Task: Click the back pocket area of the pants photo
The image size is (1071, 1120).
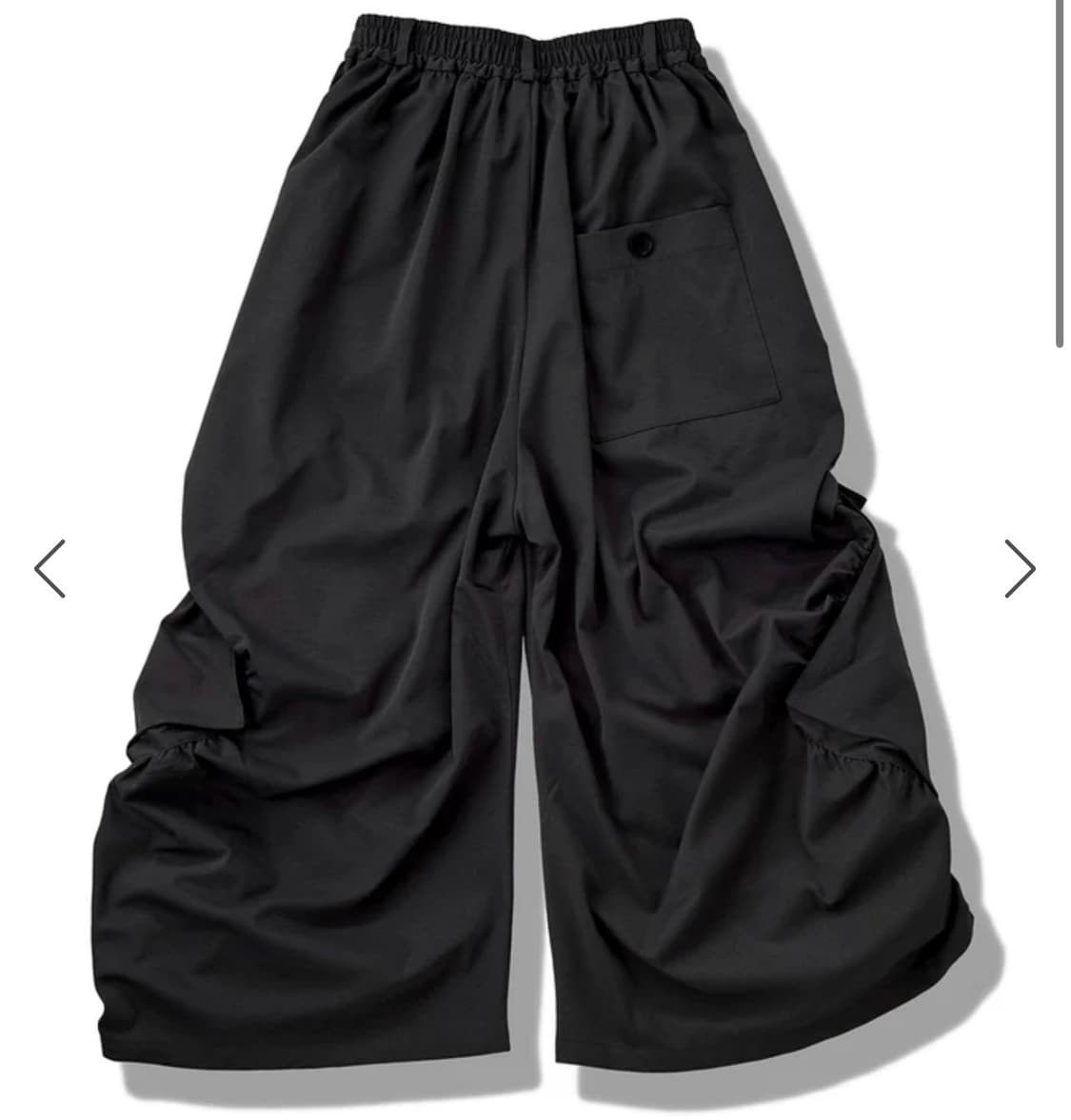Action: tap(685, 324)
